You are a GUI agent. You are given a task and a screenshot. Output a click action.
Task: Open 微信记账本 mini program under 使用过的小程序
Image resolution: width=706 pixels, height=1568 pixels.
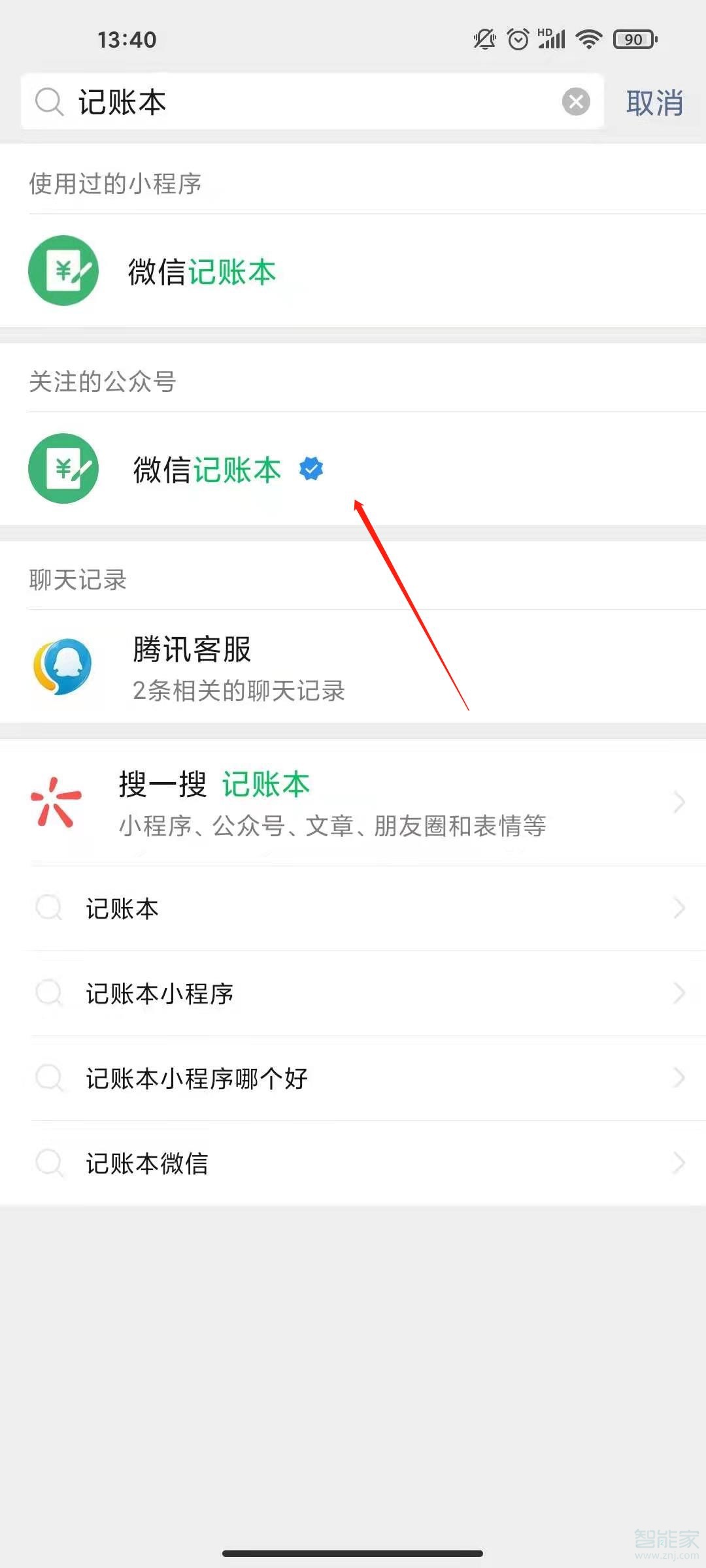[203, 271]
